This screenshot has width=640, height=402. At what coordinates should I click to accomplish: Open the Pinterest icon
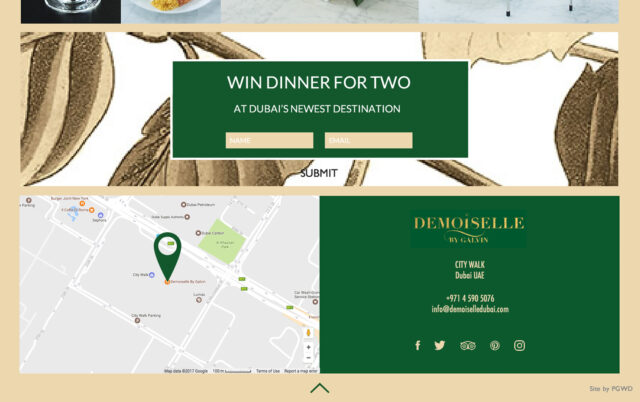click(494, 345)
